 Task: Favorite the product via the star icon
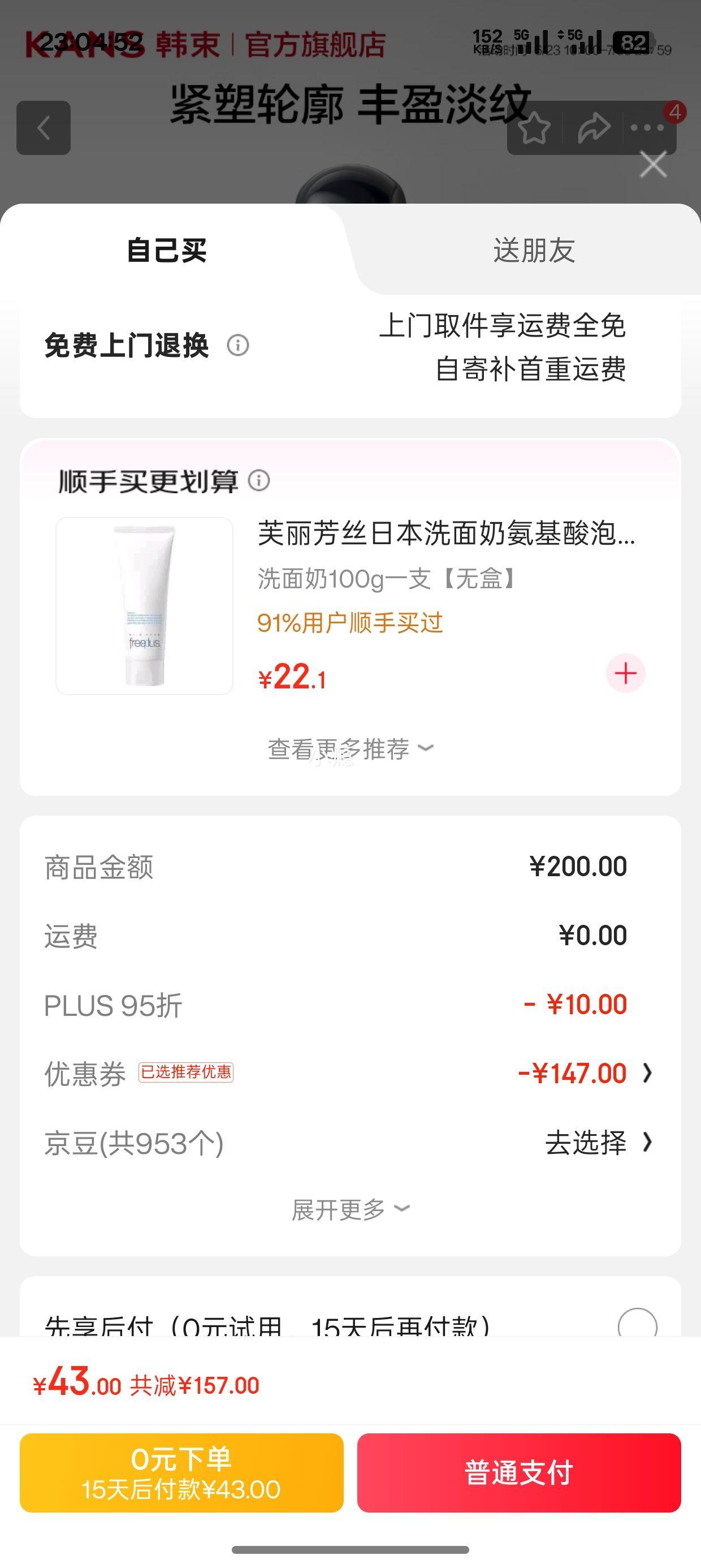point(534,127)
